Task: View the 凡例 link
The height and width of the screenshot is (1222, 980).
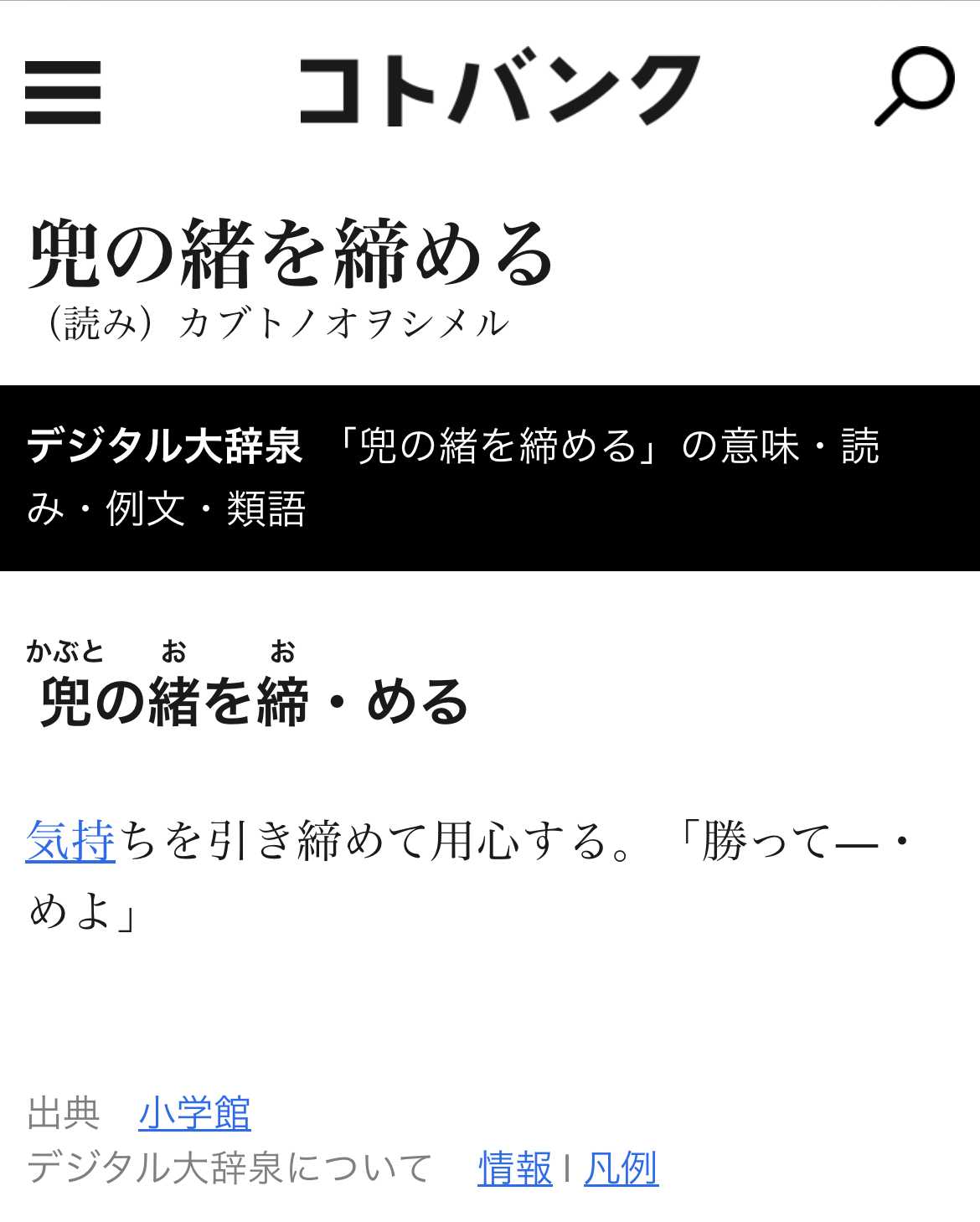Action: pos(621,1168)
